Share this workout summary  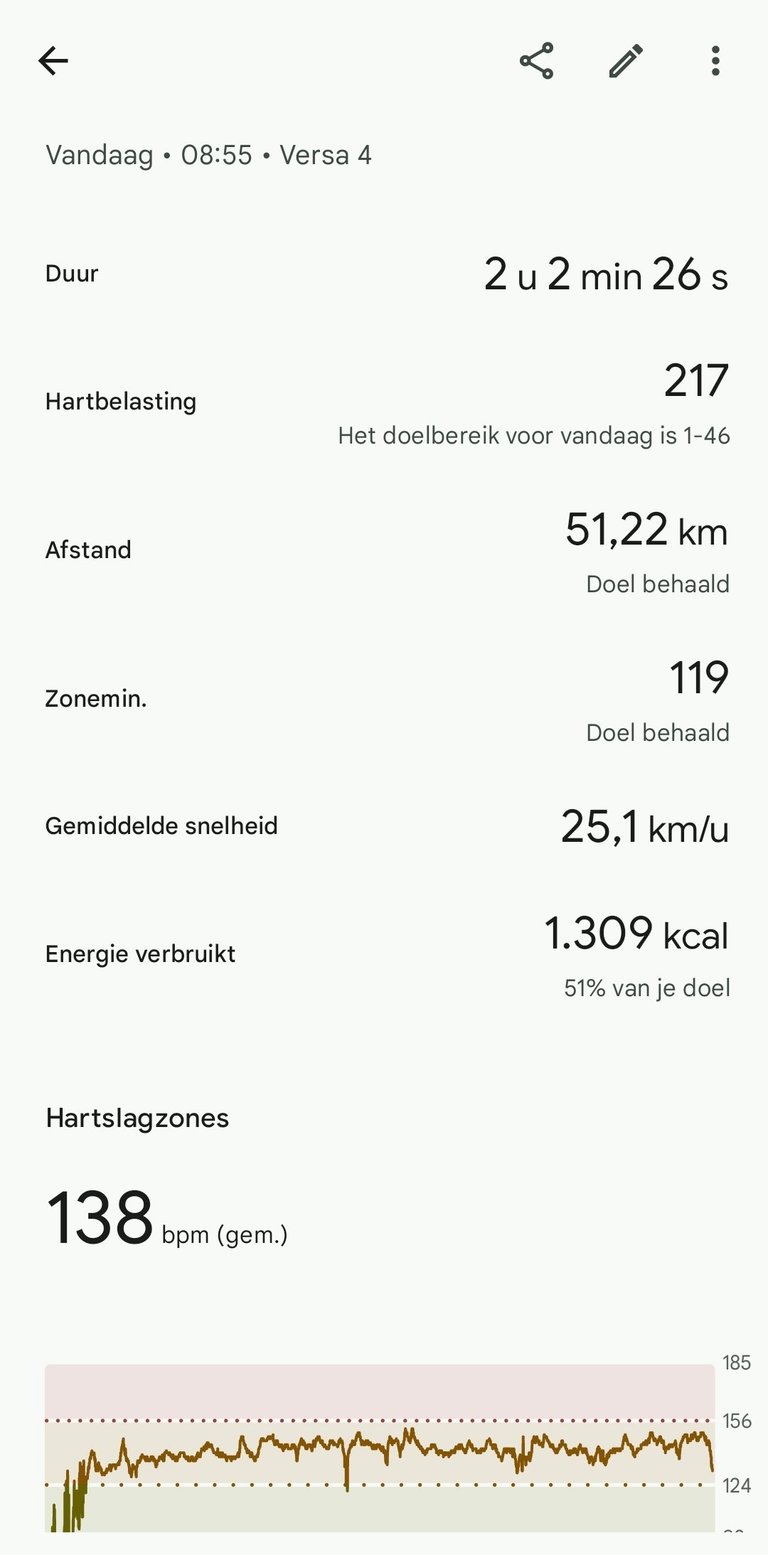pos(537,61)
